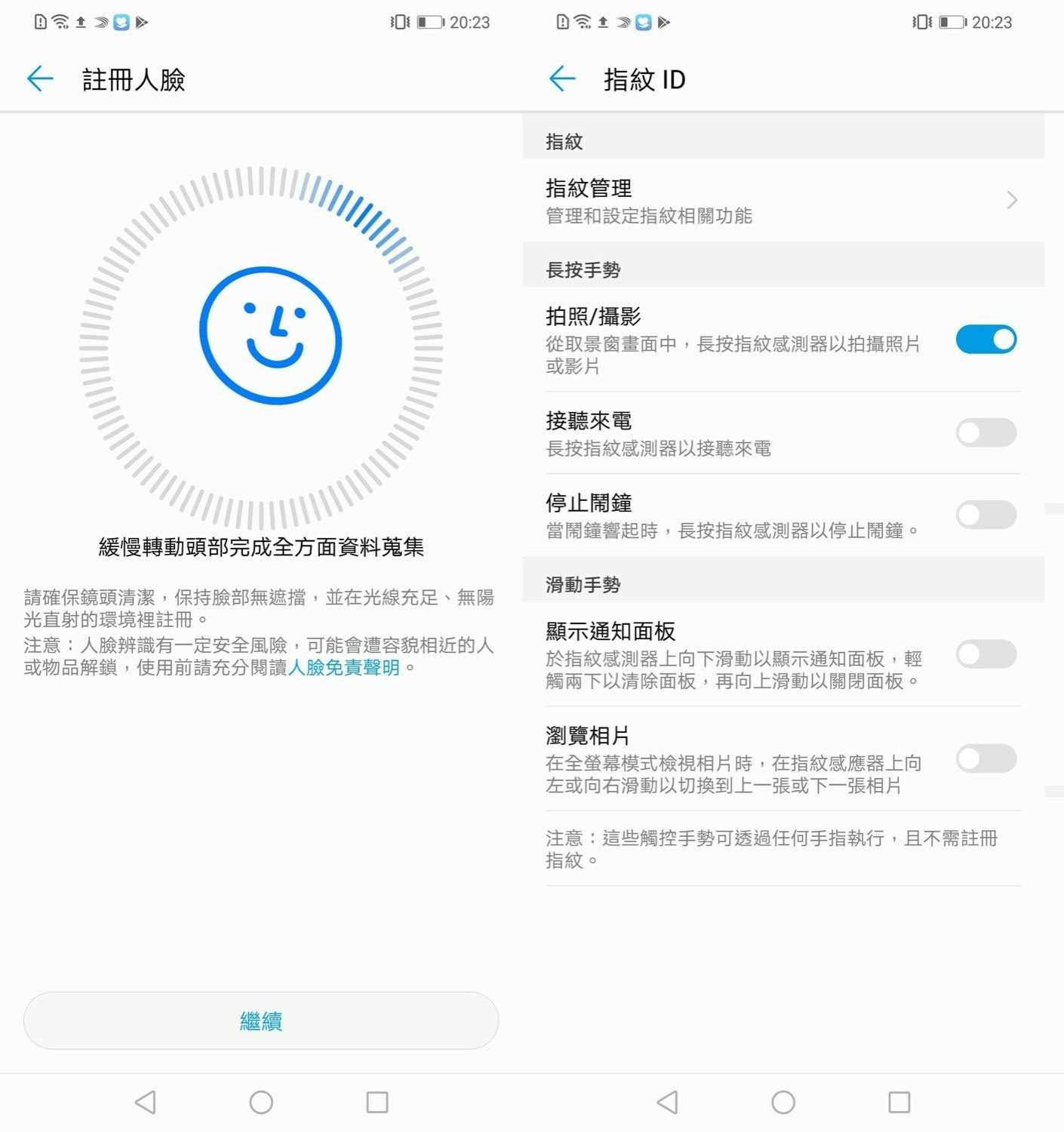This screenshot has width=1064, height=1132.
Task: Go back from the 指紋 ID screen
Action: click(x=562, y=78)
